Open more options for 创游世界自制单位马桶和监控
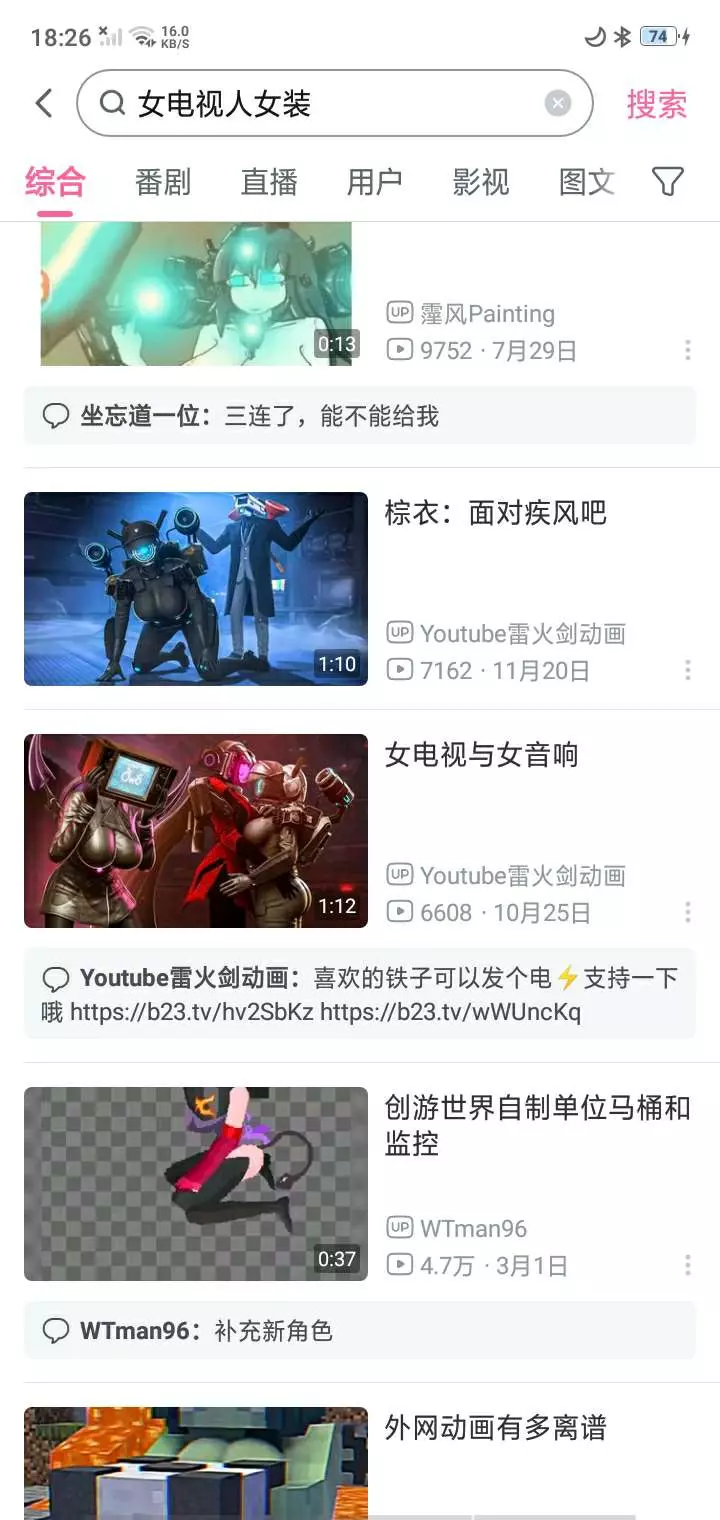This screenshot has width=720, height=1520. pyautogui.click(x=688, y=1265)
